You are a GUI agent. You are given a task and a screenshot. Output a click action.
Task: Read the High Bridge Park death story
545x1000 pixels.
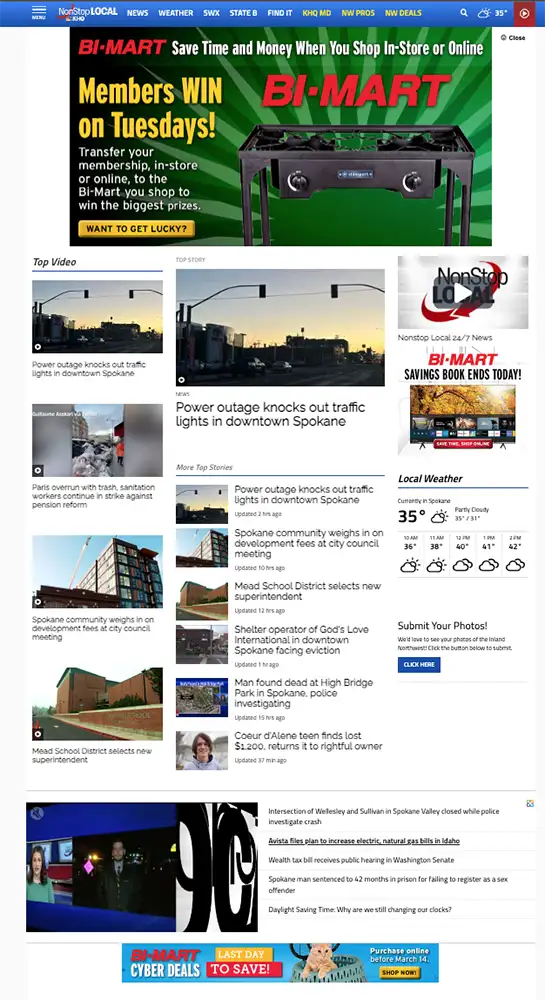point(303,693)
